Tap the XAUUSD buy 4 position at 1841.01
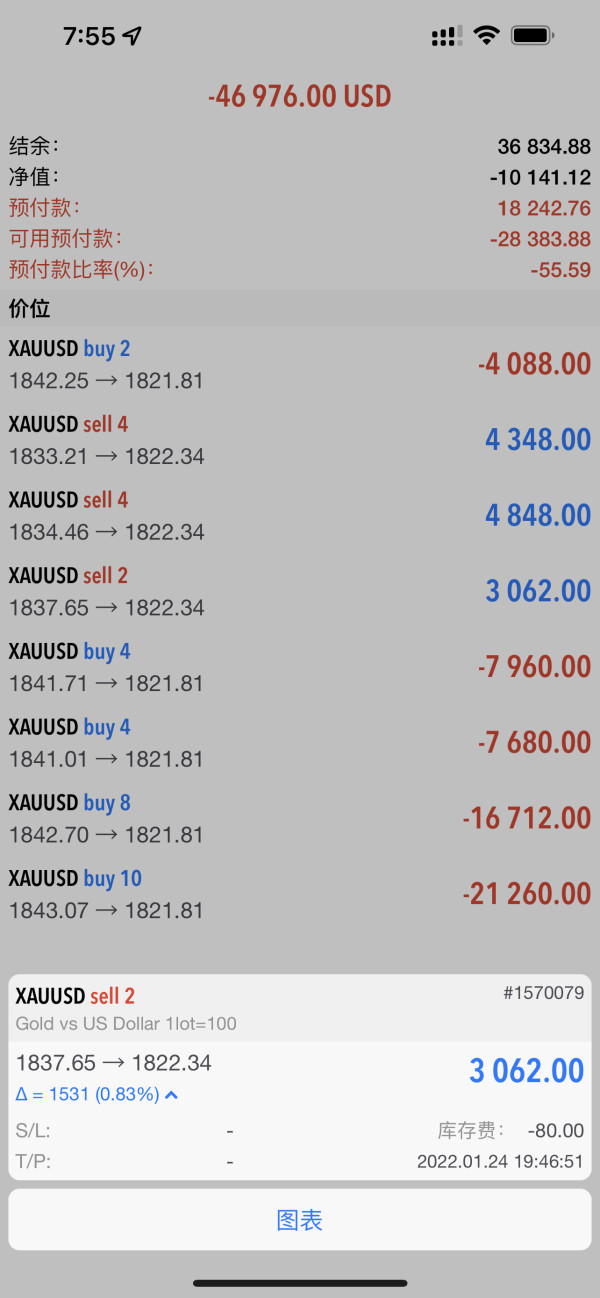This screenshot has height=1298, width=600. (300, 743)
